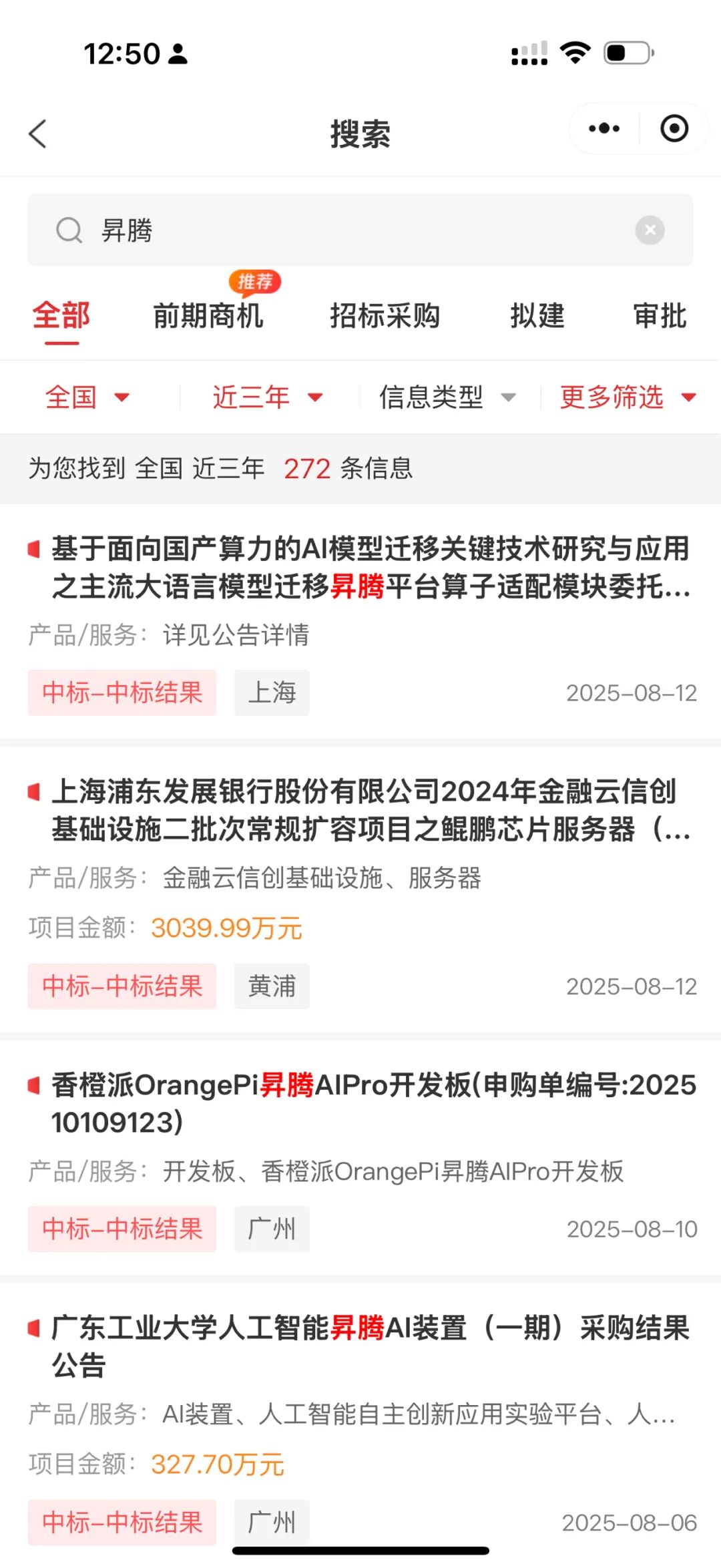Clear the search text with the x icon
The height and width of the screenshot is (1568, 721).
point(650,230)
